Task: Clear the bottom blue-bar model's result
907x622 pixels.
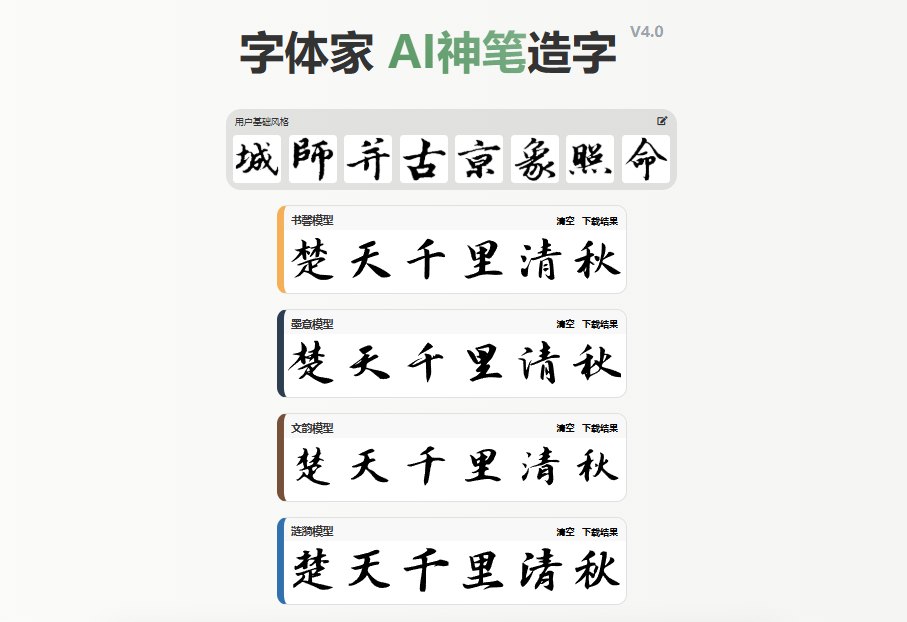Action: point(565,532)
